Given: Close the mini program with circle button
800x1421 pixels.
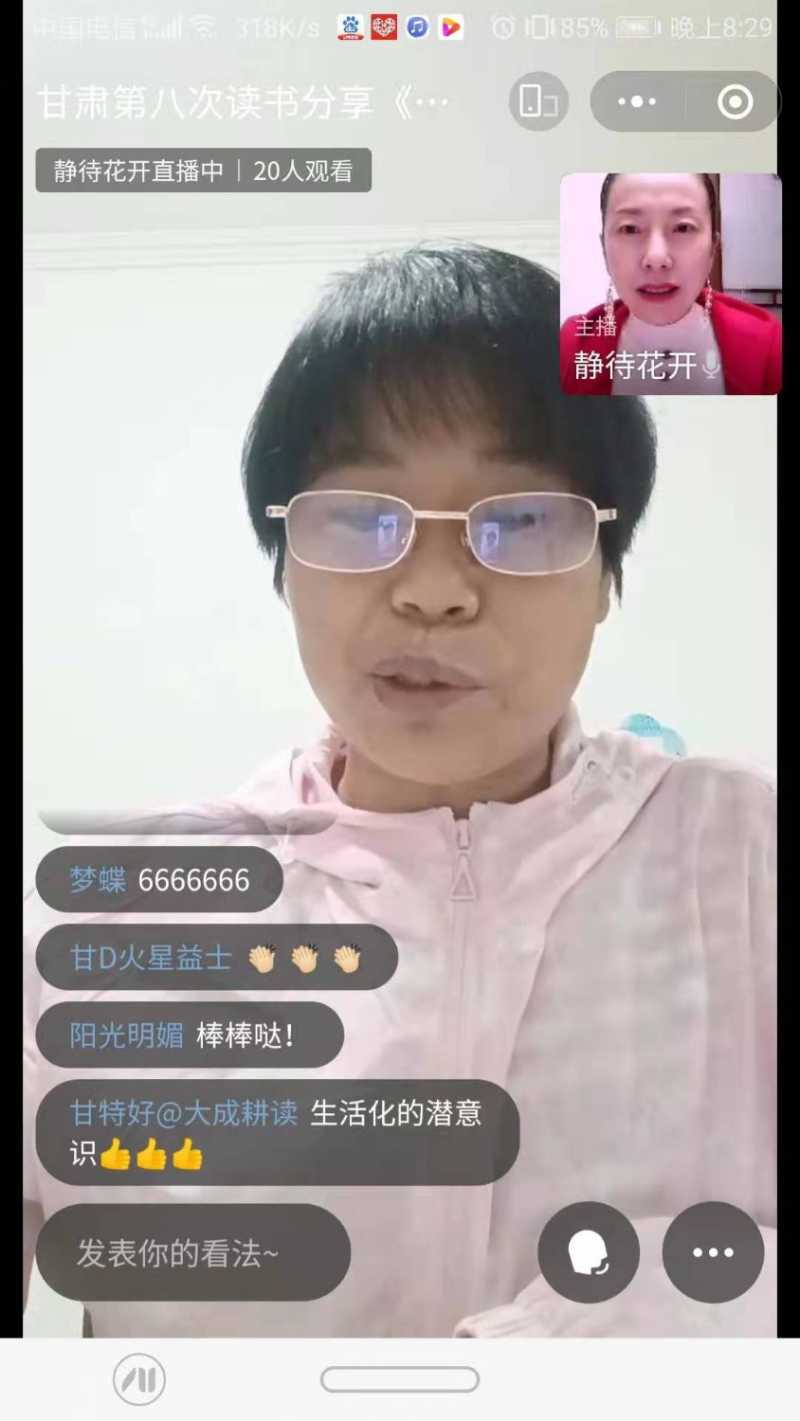Looking at the screenshot, I should point(735,101).
